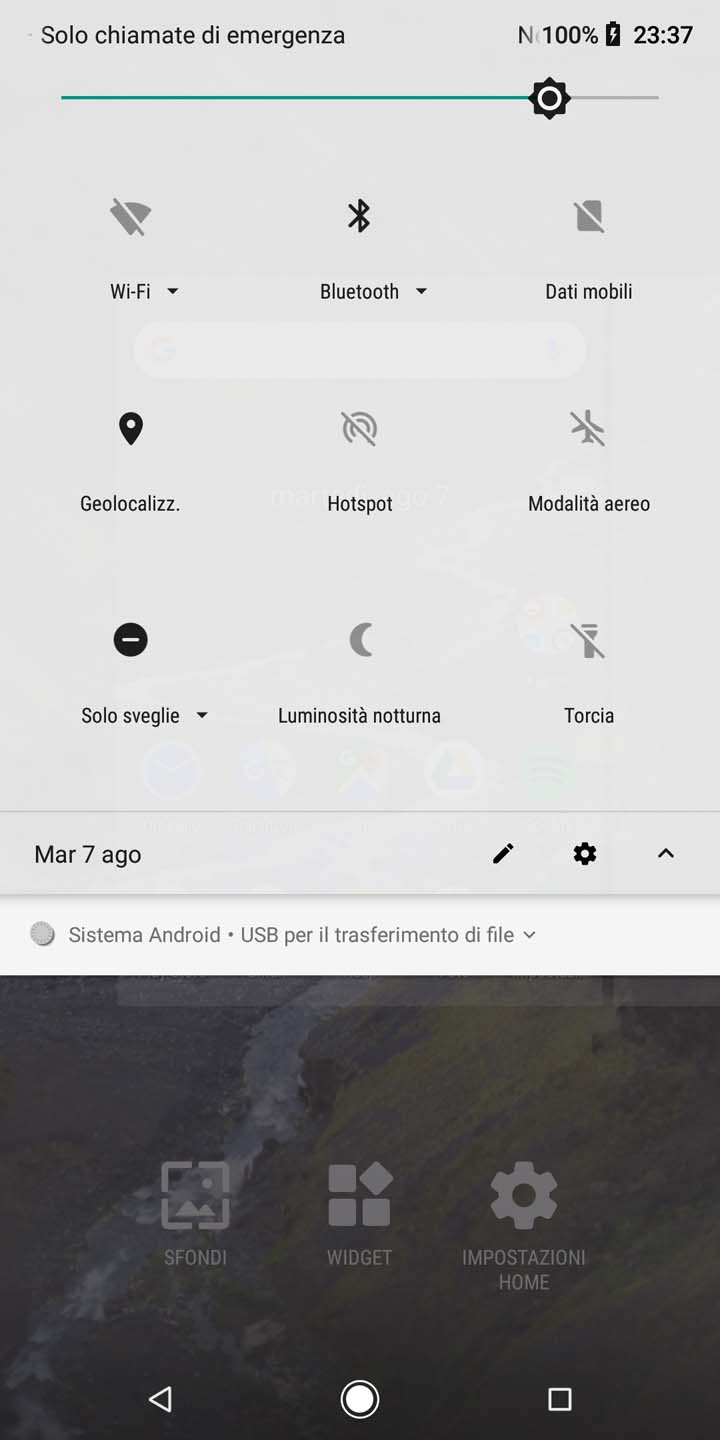
Task: Go back with the navigation bar arrow
Action: click(x=160, y=1398)
